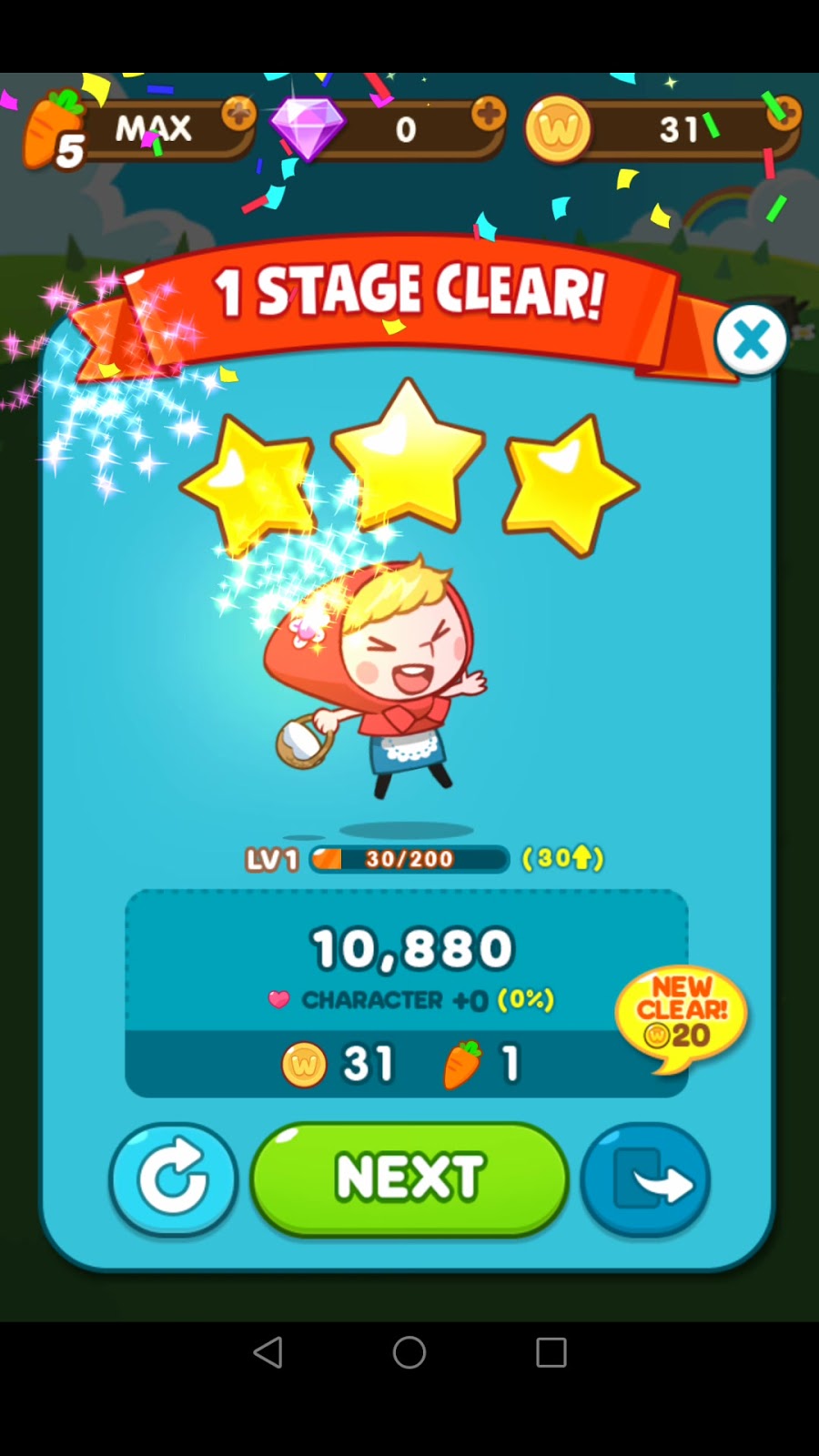Add more carrots with plus button
The height and width of the screenshot is (1456, 819).
(x=239, y=115)
